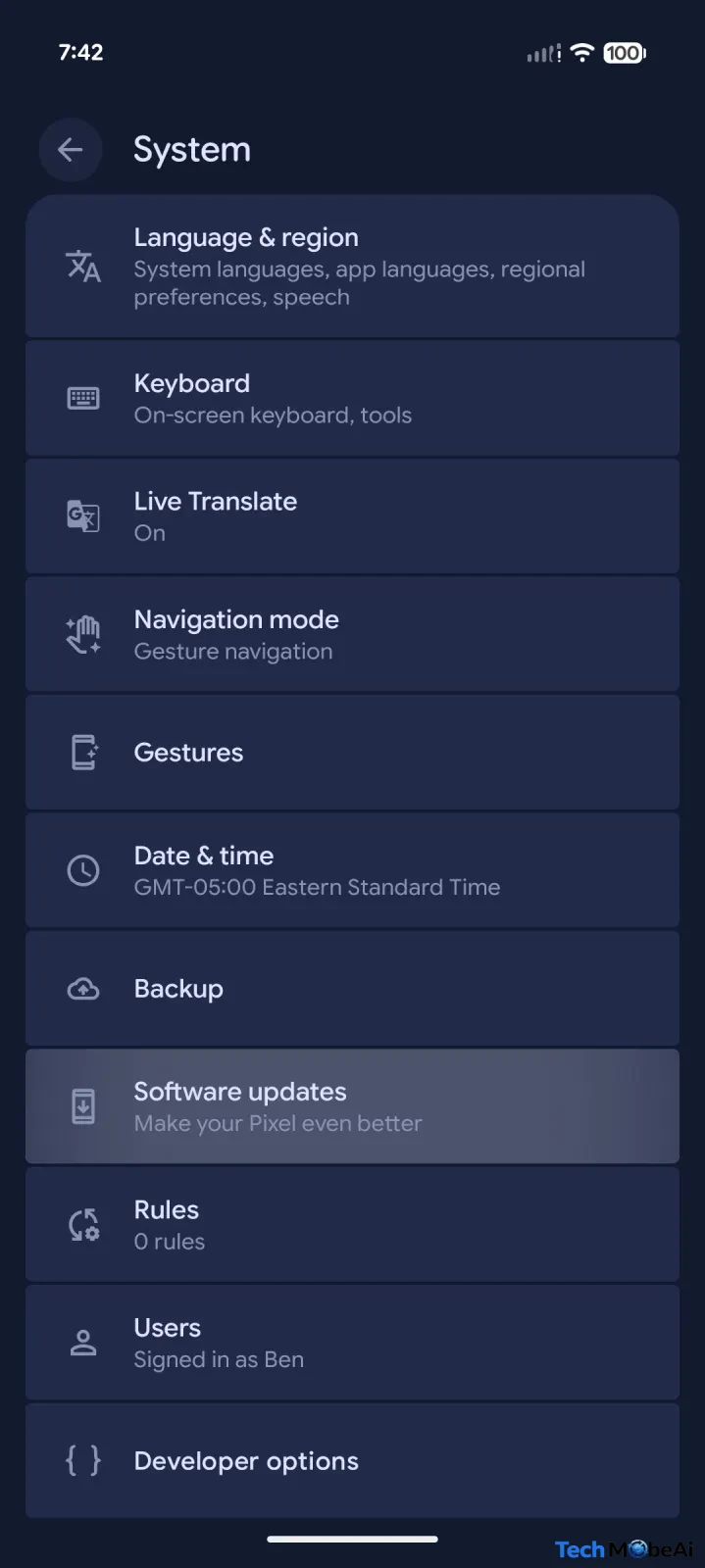
Task: Open Keyboard settings
Action: coord(352,398)
